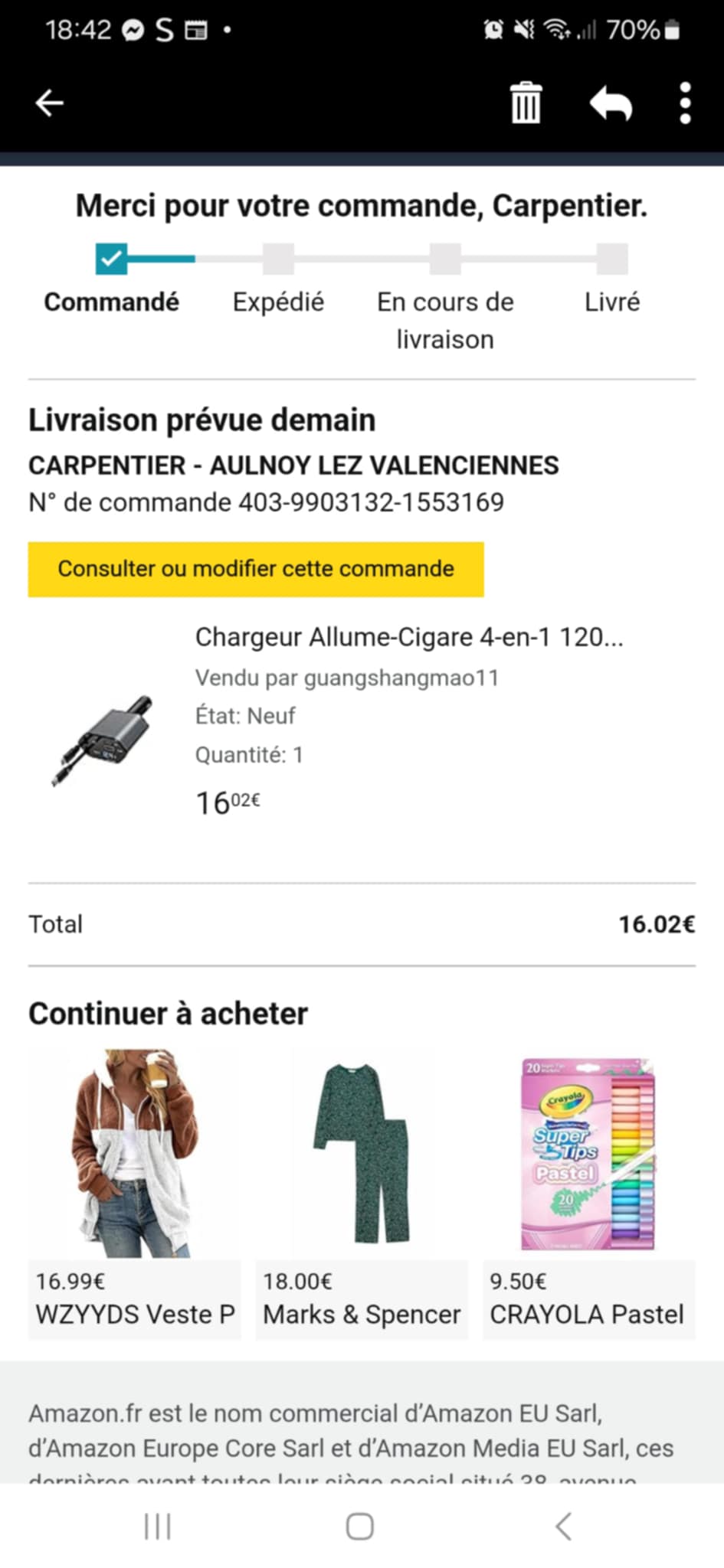Open the Marks & Spencer pyjama card

pos(362,1193)
